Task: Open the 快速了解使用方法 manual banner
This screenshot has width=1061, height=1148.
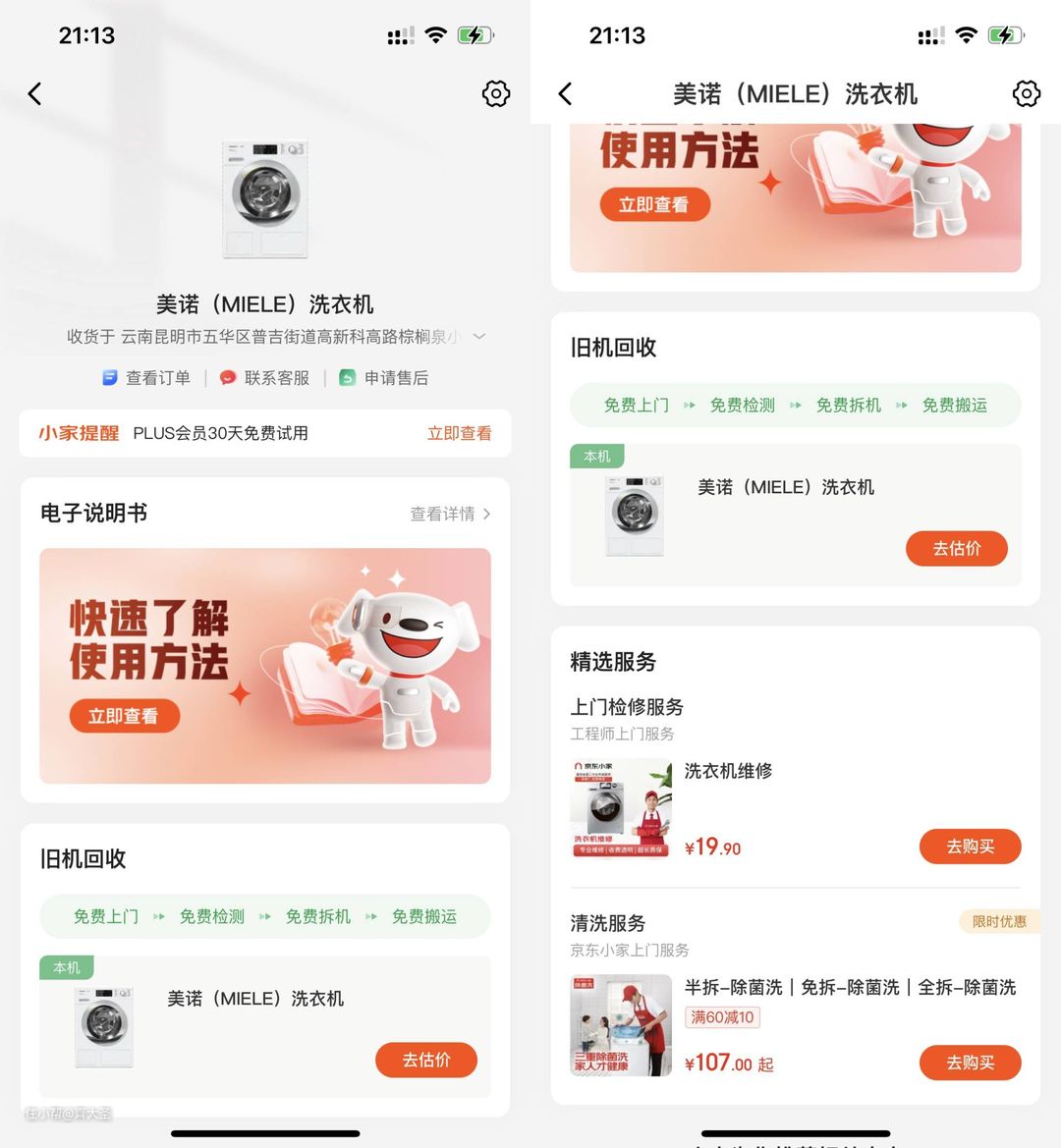Action: pyautogui.click(x=265, y=665)
